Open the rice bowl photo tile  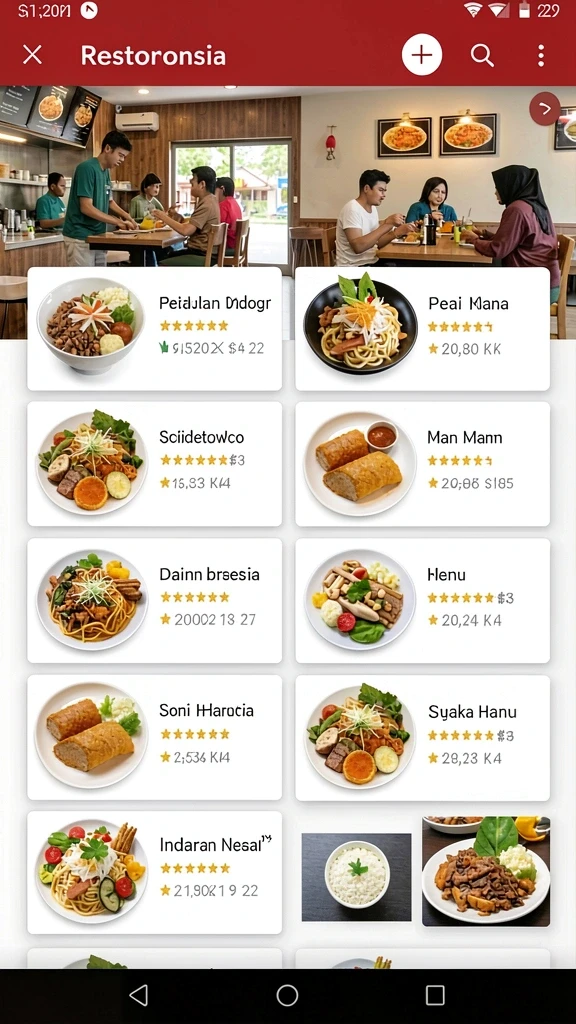(357, 876)
